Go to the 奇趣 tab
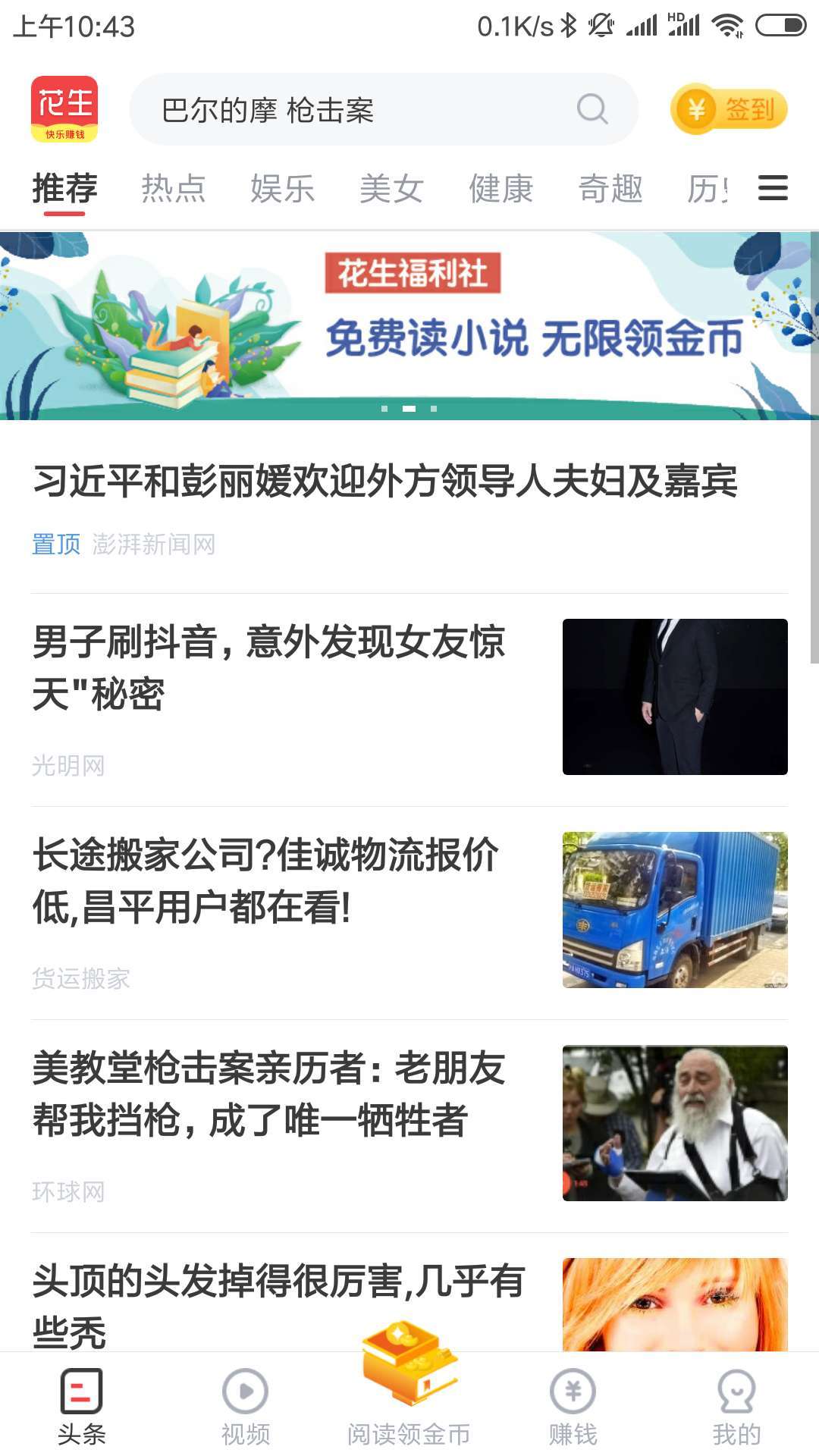 coord(610,189)
